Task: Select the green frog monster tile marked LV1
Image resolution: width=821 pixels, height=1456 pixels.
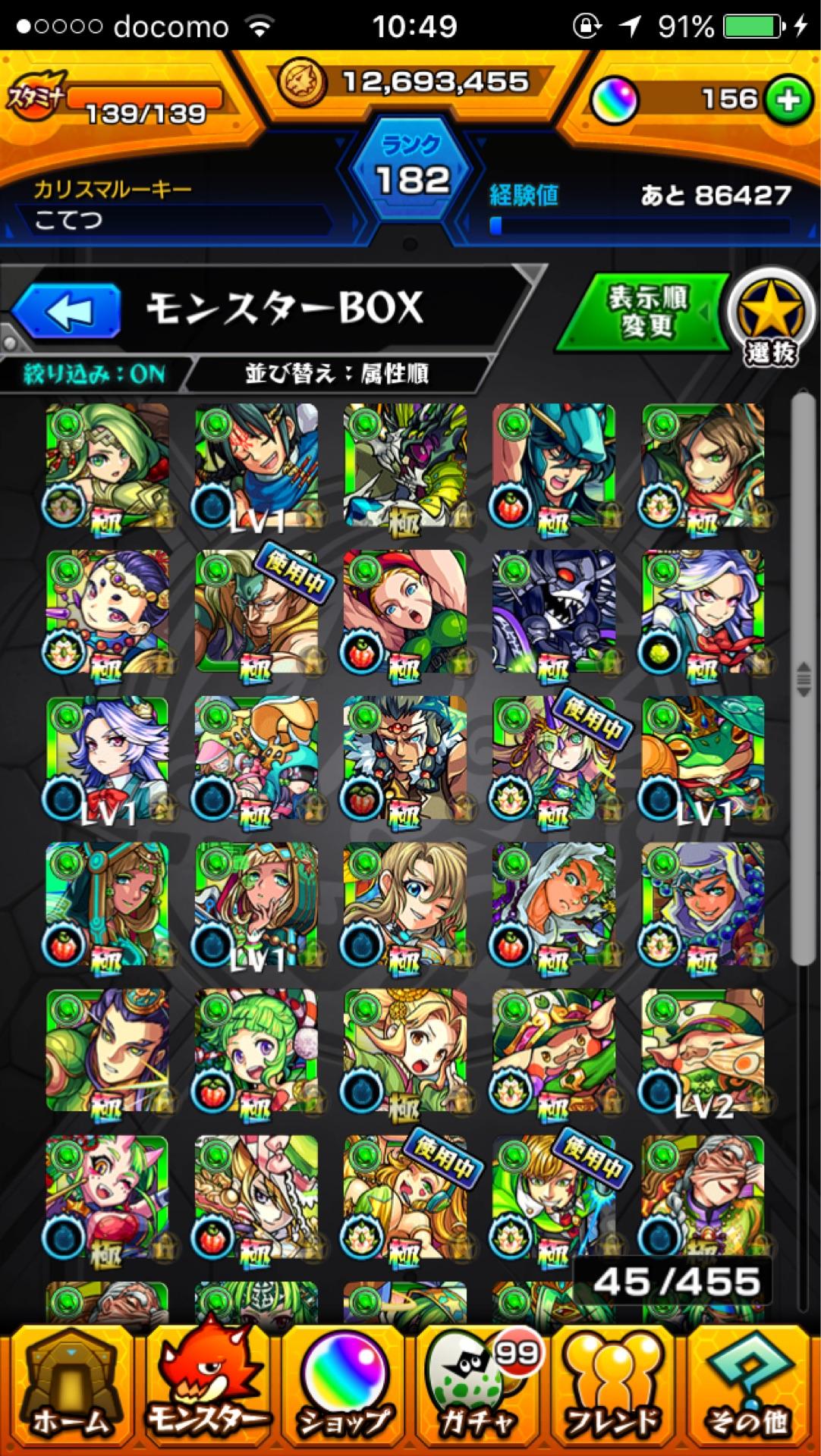Action: pyautogui.click(x=703, y=758)
